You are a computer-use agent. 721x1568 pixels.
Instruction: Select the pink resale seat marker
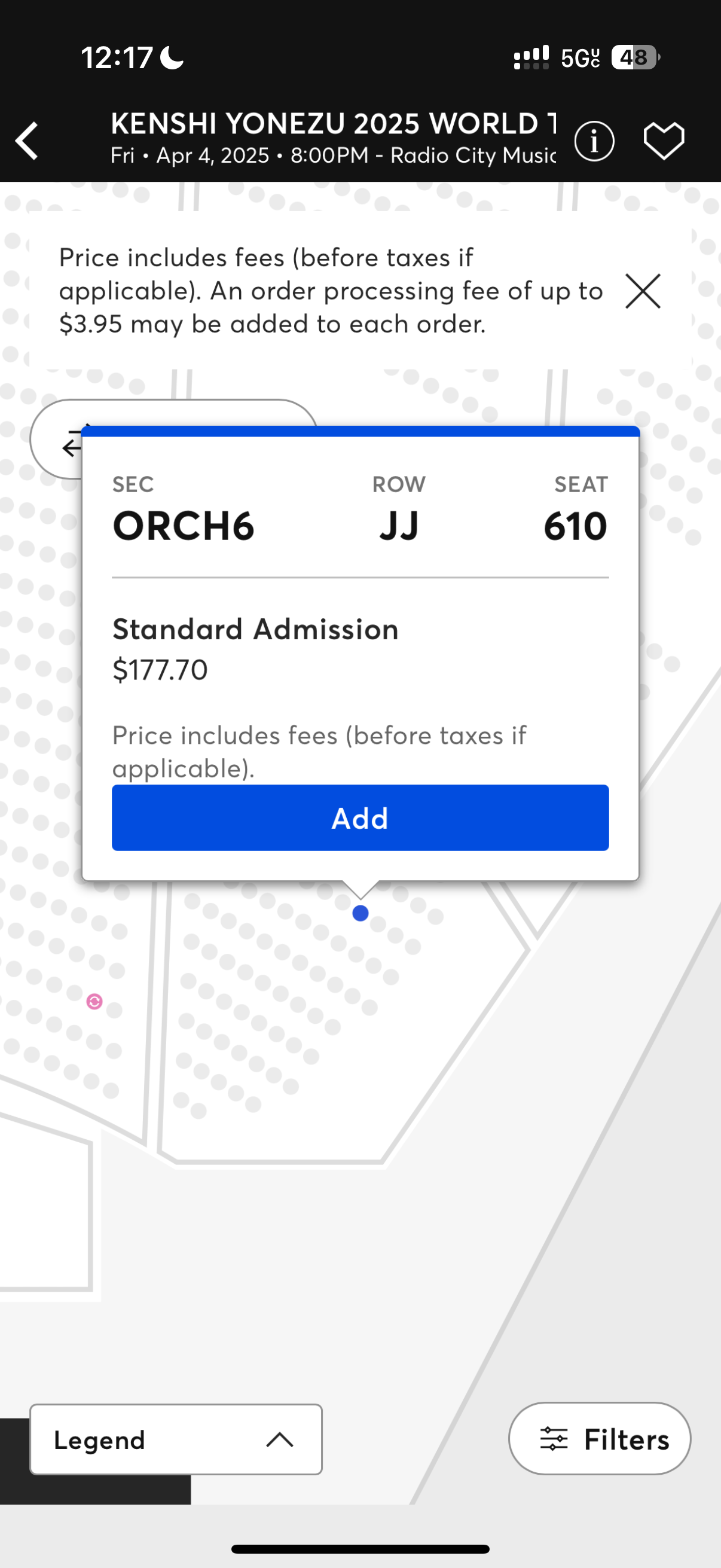[x=94, y=1001]
